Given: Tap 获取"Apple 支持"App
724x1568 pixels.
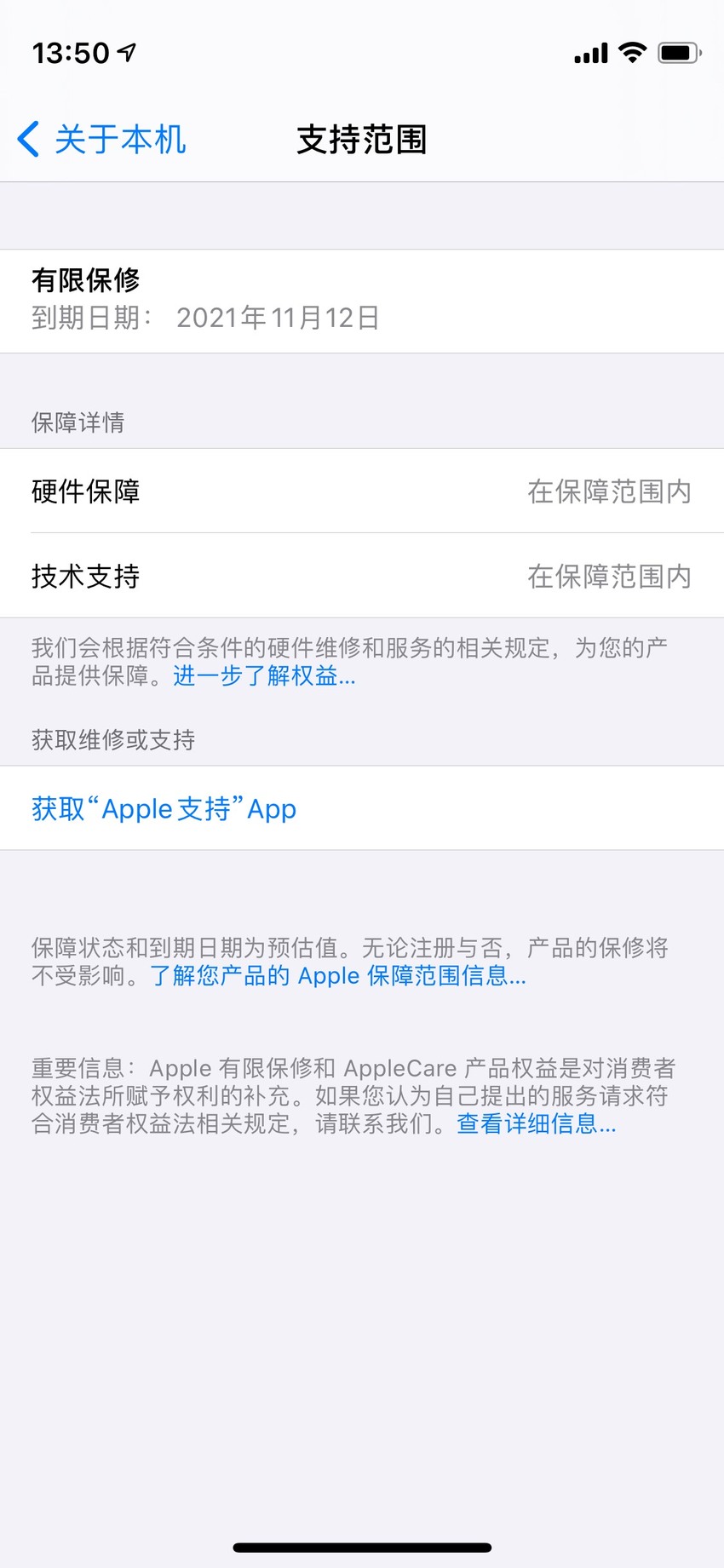Looking at the screenshot, I should 362,808.
